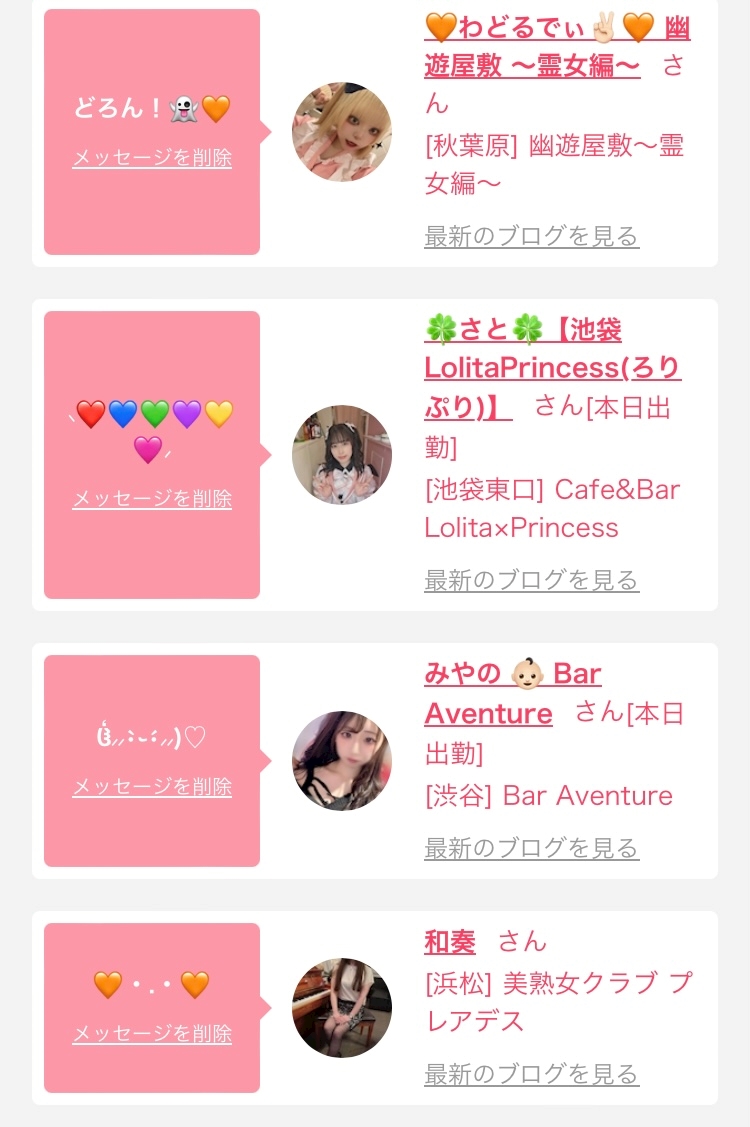View latest blog of わどるでぃ
750x1127 pixels.
pos(531,236)
